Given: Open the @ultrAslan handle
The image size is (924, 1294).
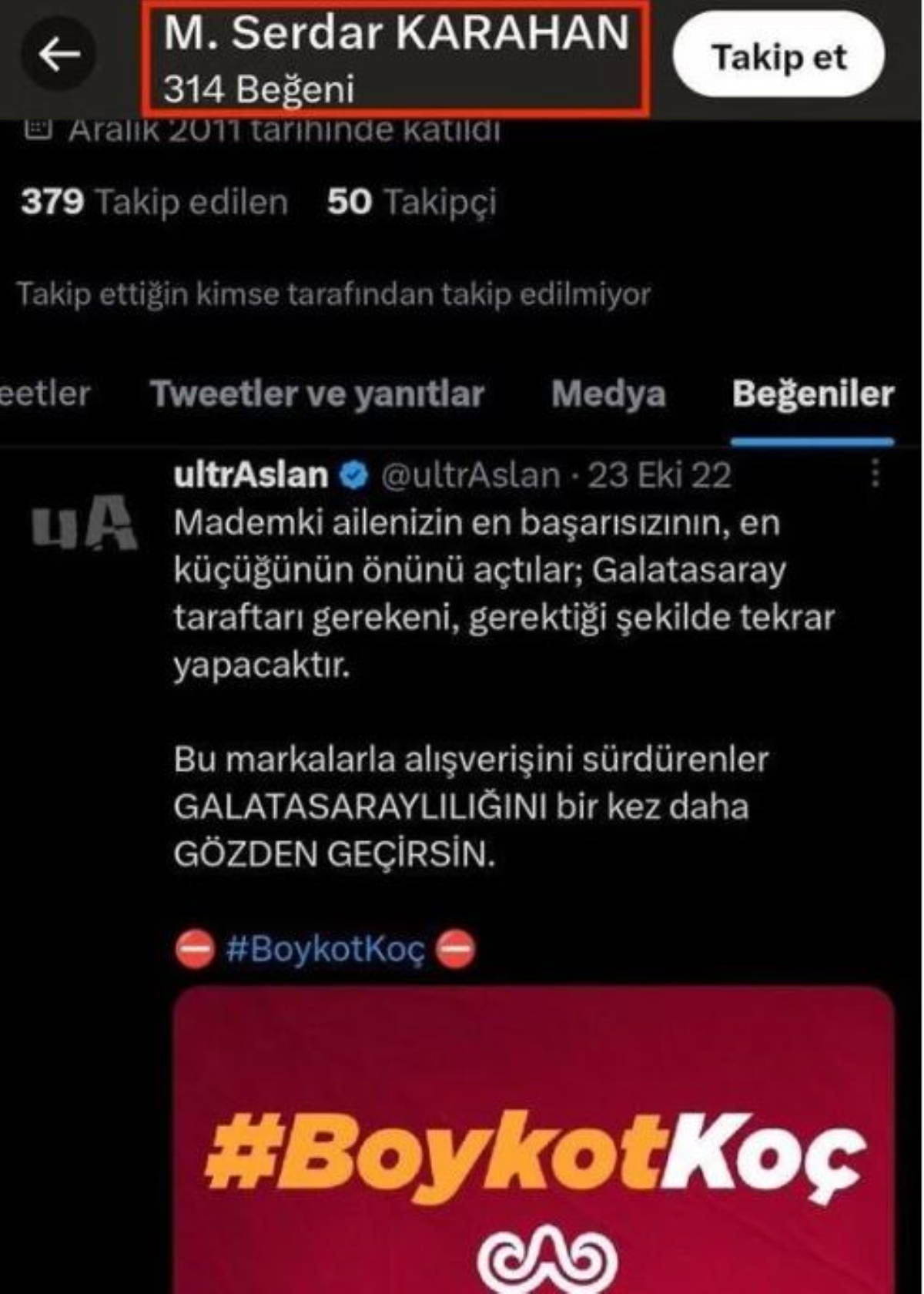Looking at the screenshot, I should pos(470,475).
